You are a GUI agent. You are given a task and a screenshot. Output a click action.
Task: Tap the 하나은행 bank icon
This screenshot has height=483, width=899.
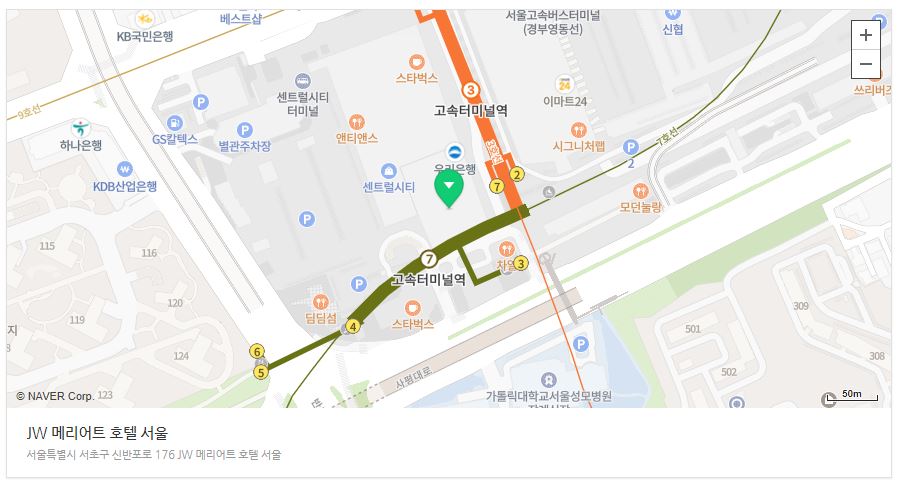click(x=80, y=128)
